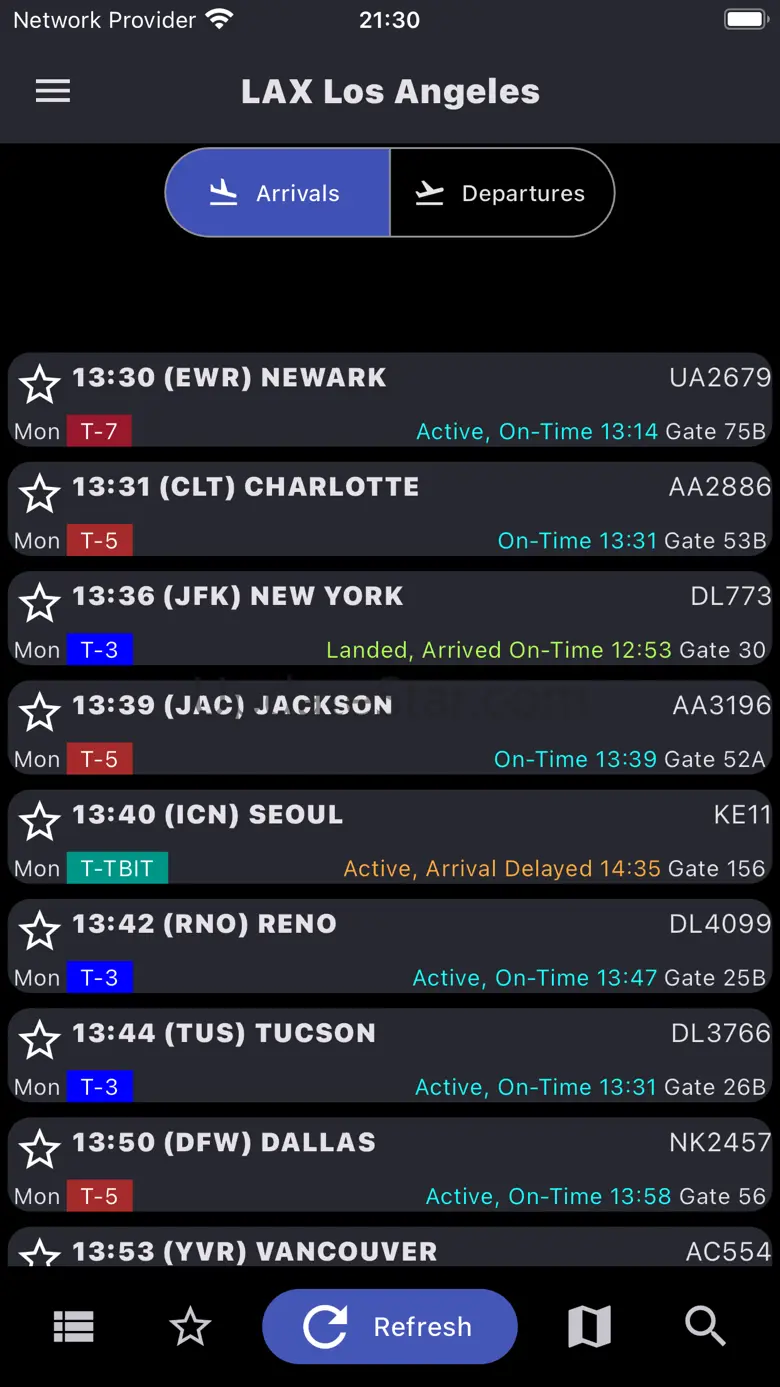Star the DL773 New York flight

(40, 602)
